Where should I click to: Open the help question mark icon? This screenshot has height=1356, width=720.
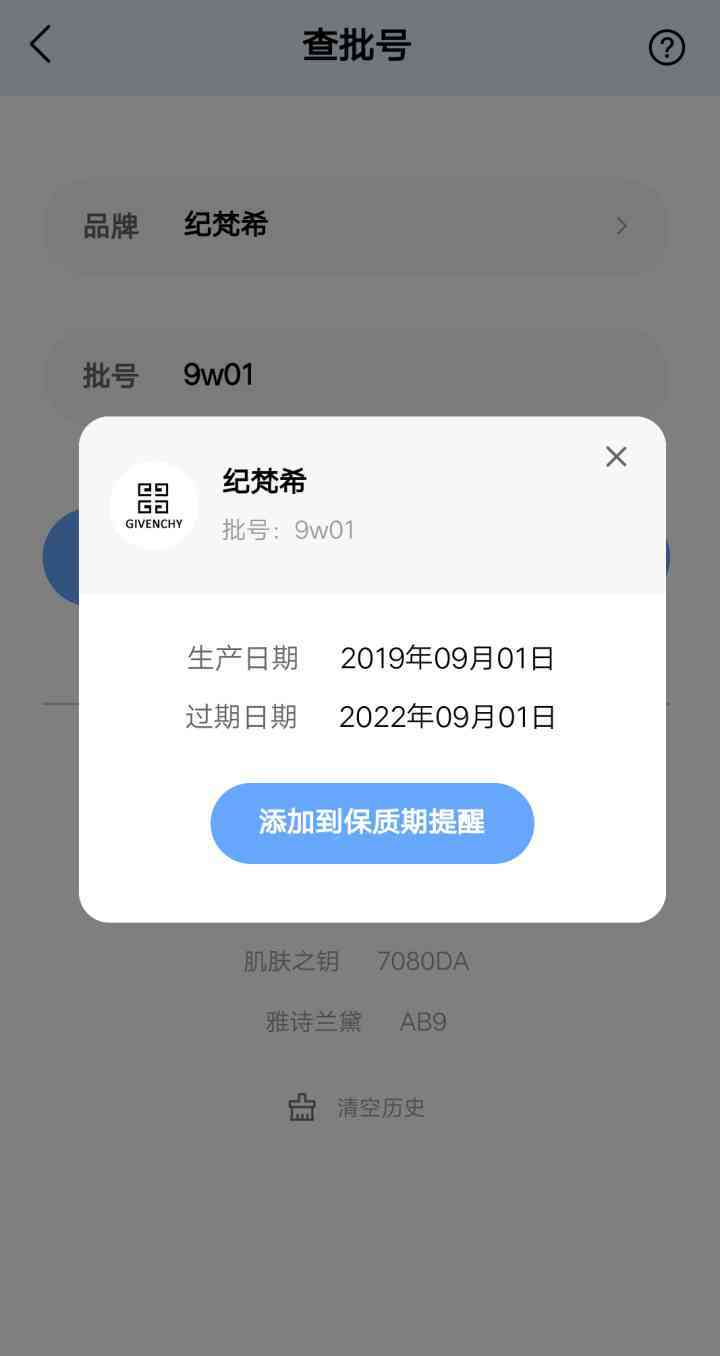pyautogui.click(x=666, y=47)
